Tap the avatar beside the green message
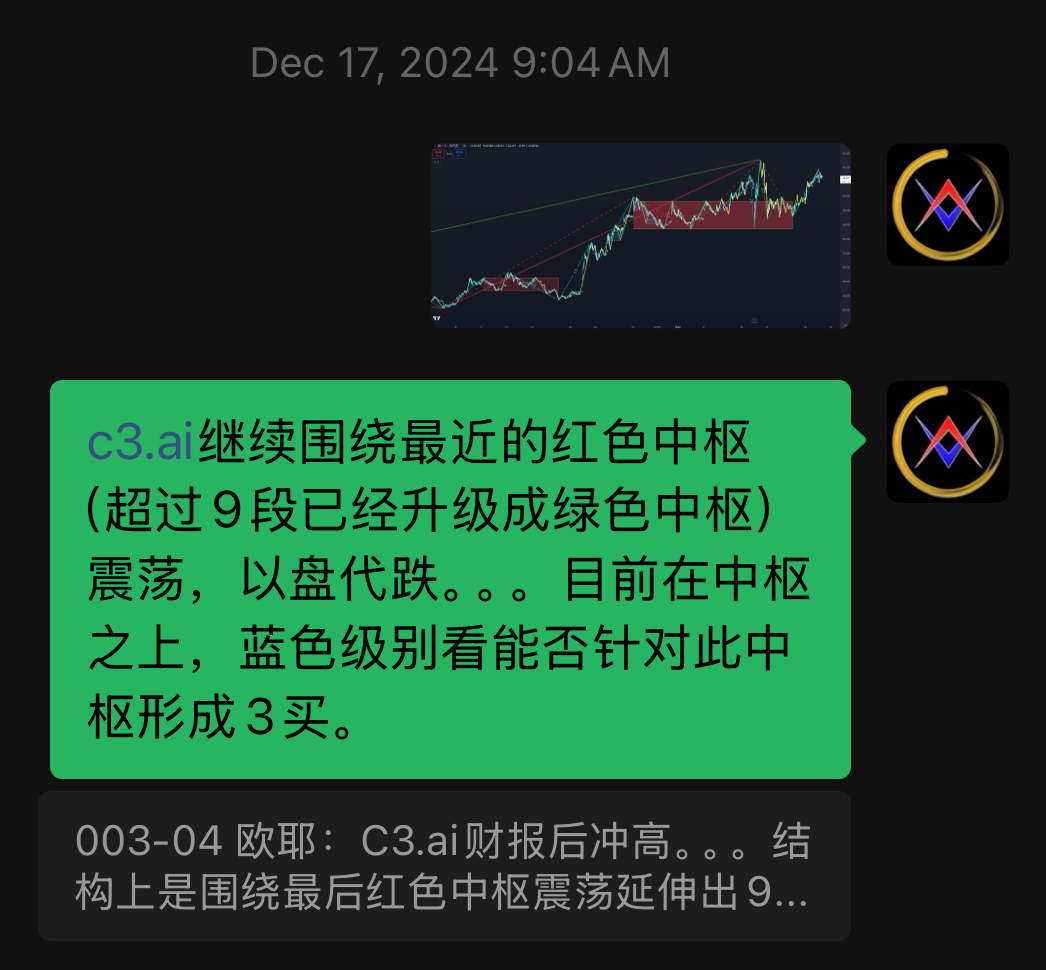The image size is (1046, 970). 947,442
